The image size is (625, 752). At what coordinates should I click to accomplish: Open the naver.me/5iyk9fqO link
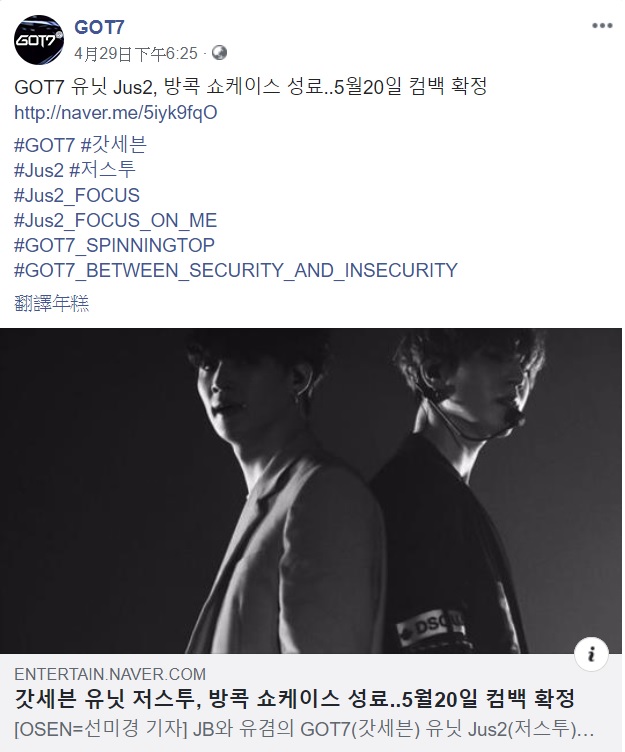pyautogui.click(x=116, y=113)
